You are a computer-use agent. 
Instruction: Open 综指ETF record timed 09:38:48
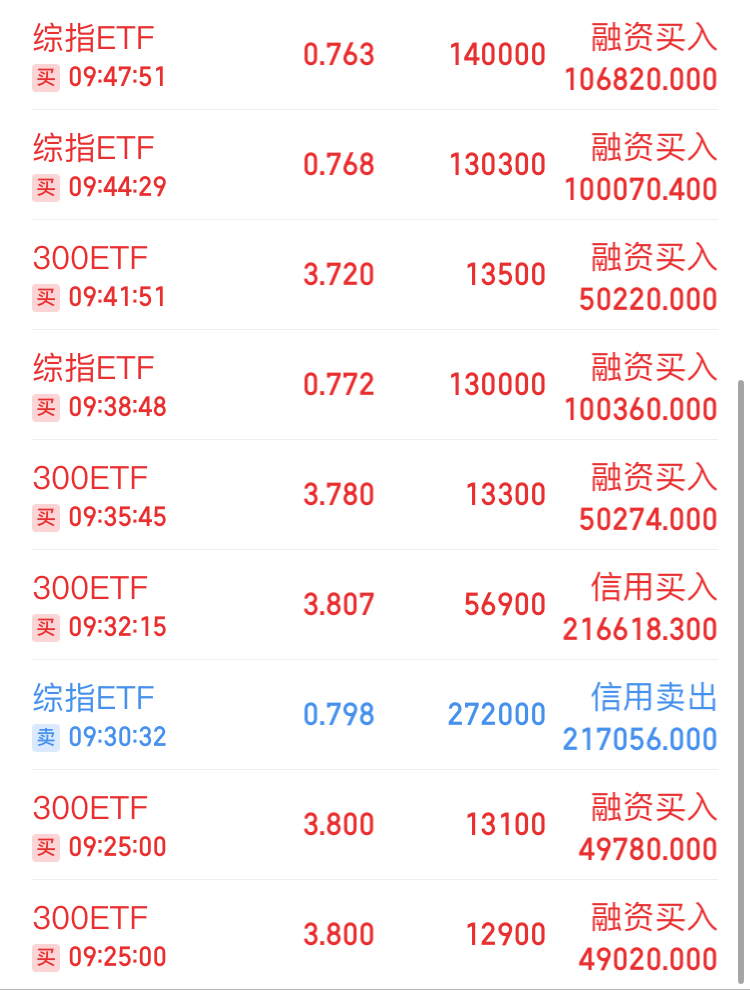[x=374, y=385]
